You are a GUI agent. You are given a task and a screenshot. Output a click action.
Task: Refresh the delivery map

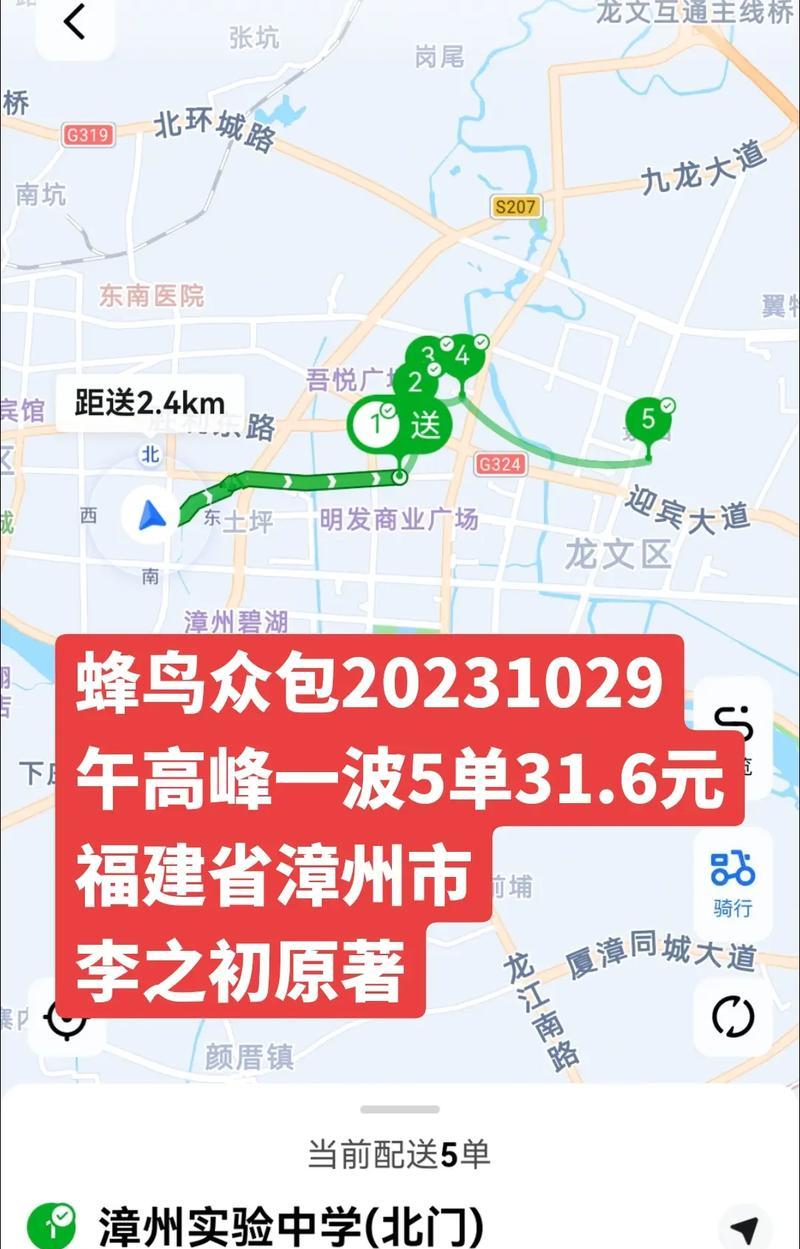tap(733, 1017)
